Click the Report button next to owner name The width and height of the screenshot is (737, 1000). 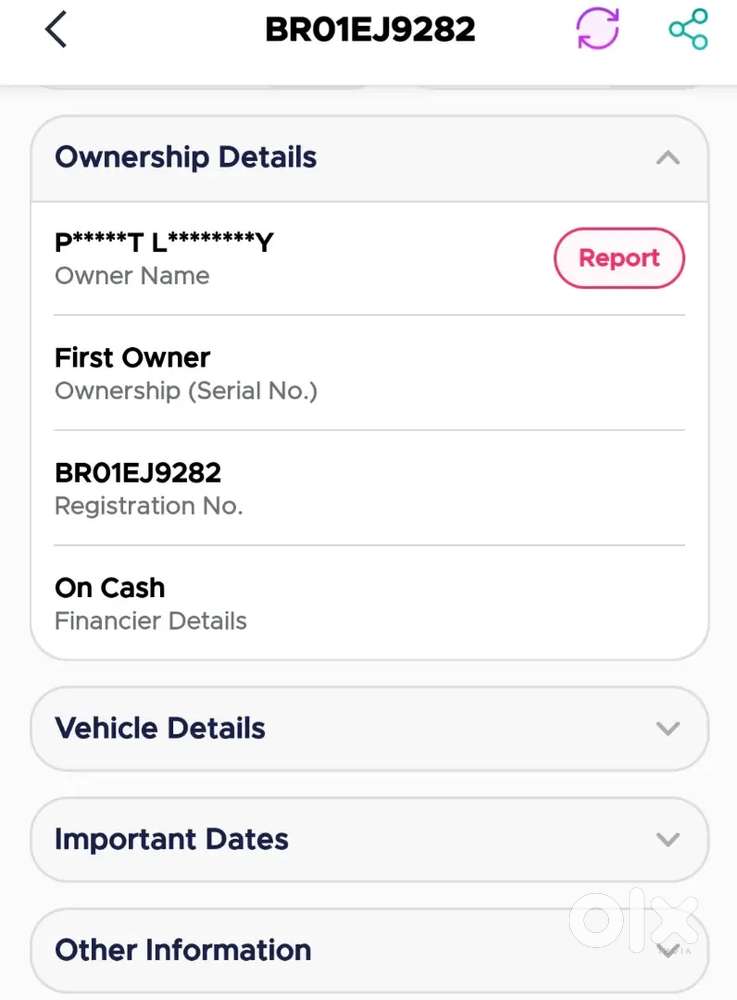click(619, 258)
